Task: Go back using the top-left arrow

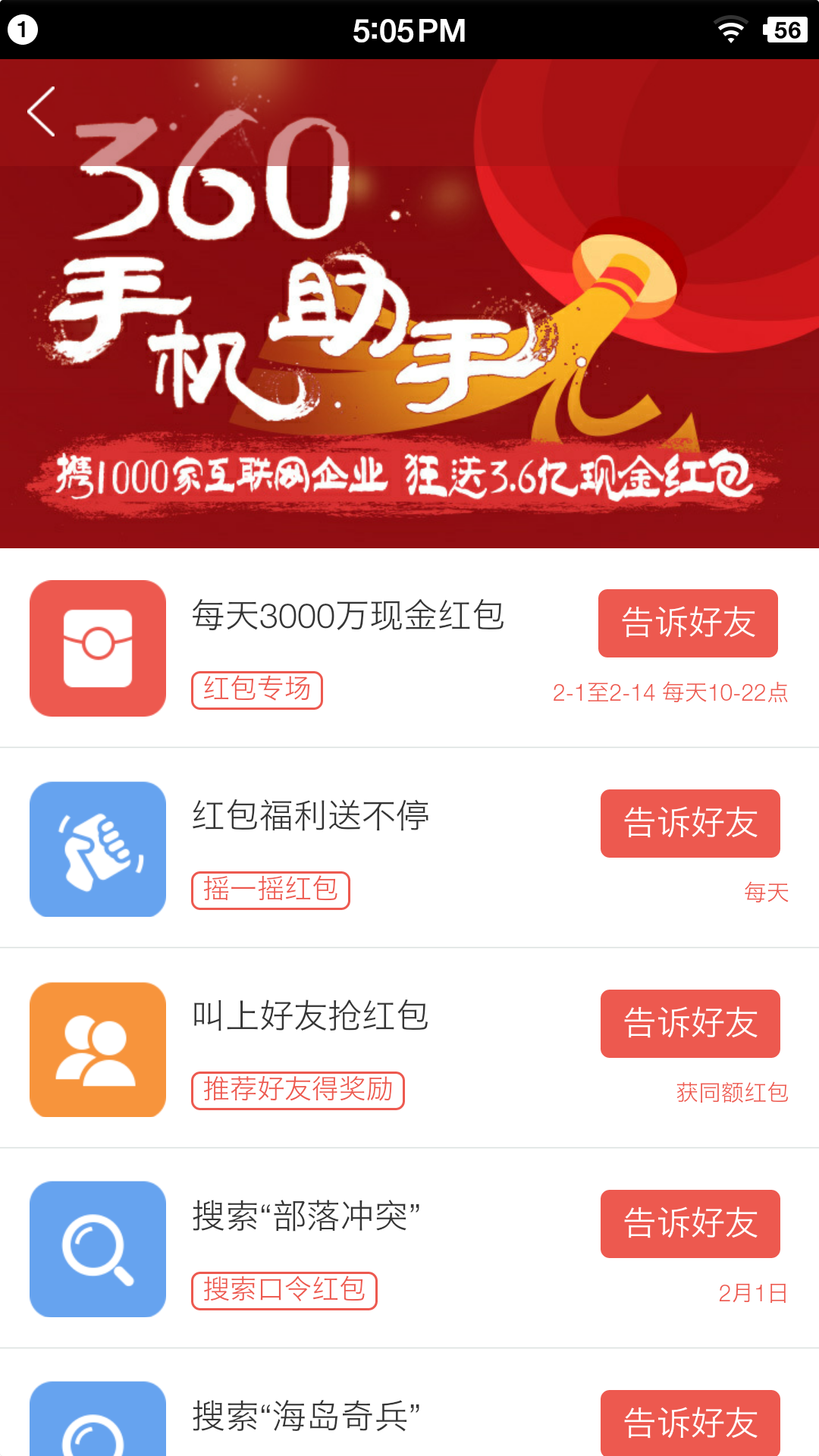Action: click(x=42, y=111)
